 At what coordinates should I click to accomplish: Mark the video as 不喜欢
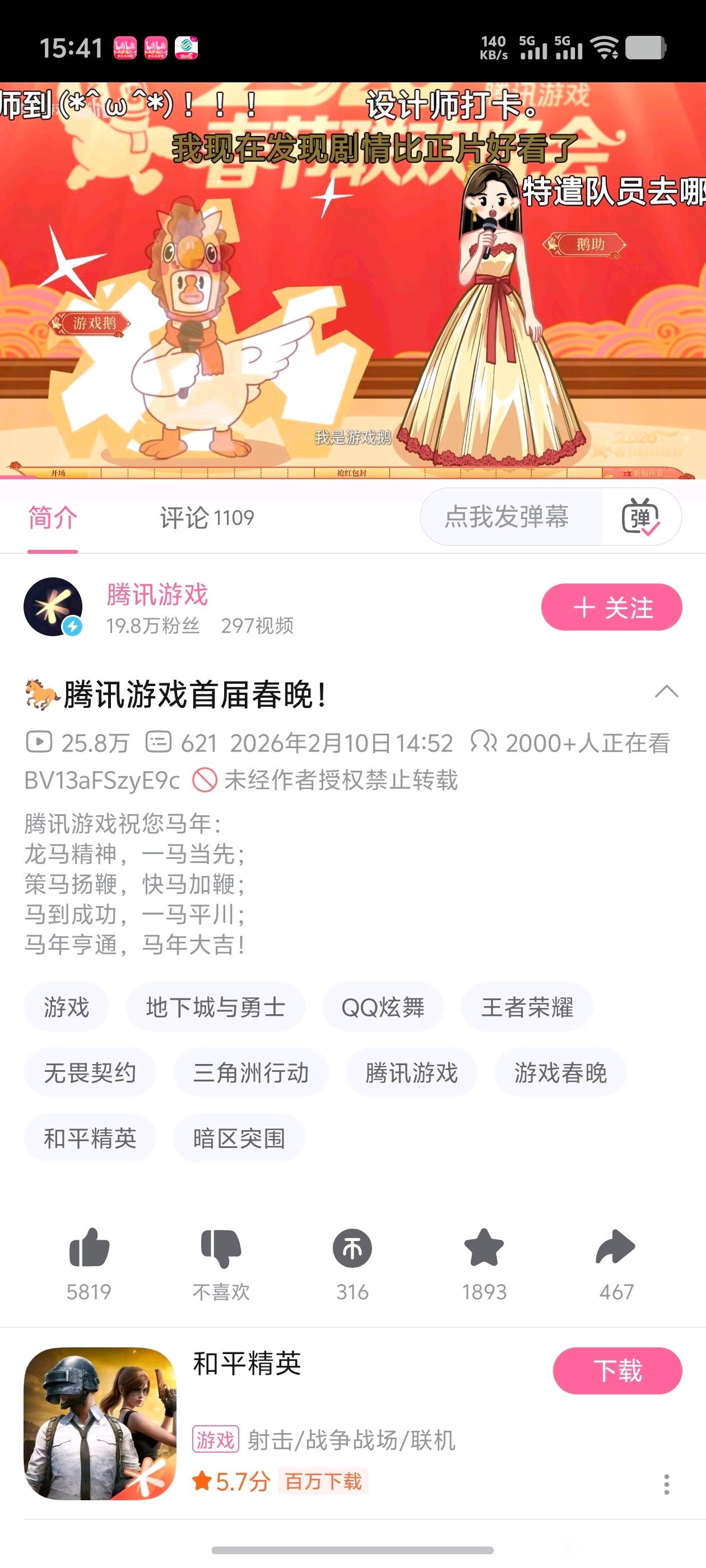point(221,1248)
